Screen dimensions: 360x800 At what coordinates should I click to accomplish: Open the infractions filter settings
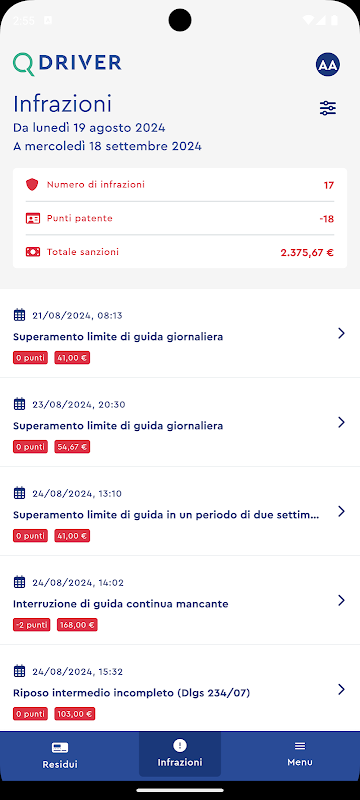(327, 108)
